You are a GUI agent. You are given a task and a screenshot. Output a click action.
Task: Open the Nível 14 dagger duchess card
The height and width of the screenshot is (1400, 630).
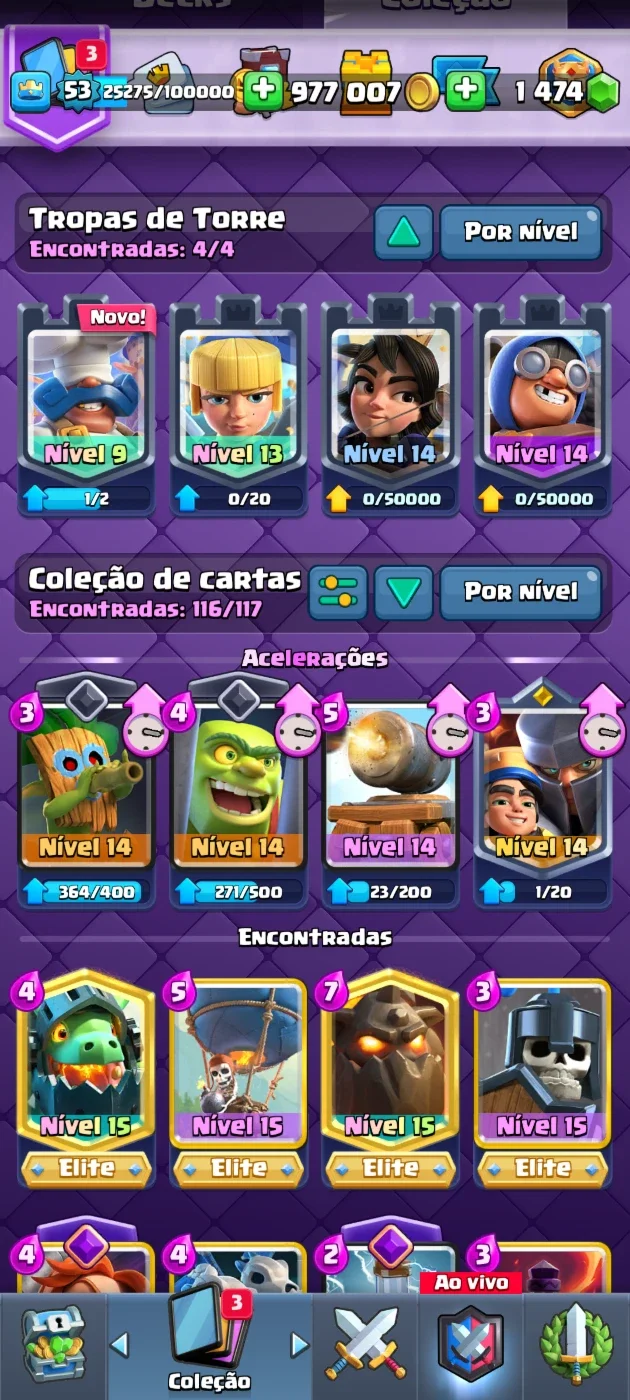coord(390,407)
